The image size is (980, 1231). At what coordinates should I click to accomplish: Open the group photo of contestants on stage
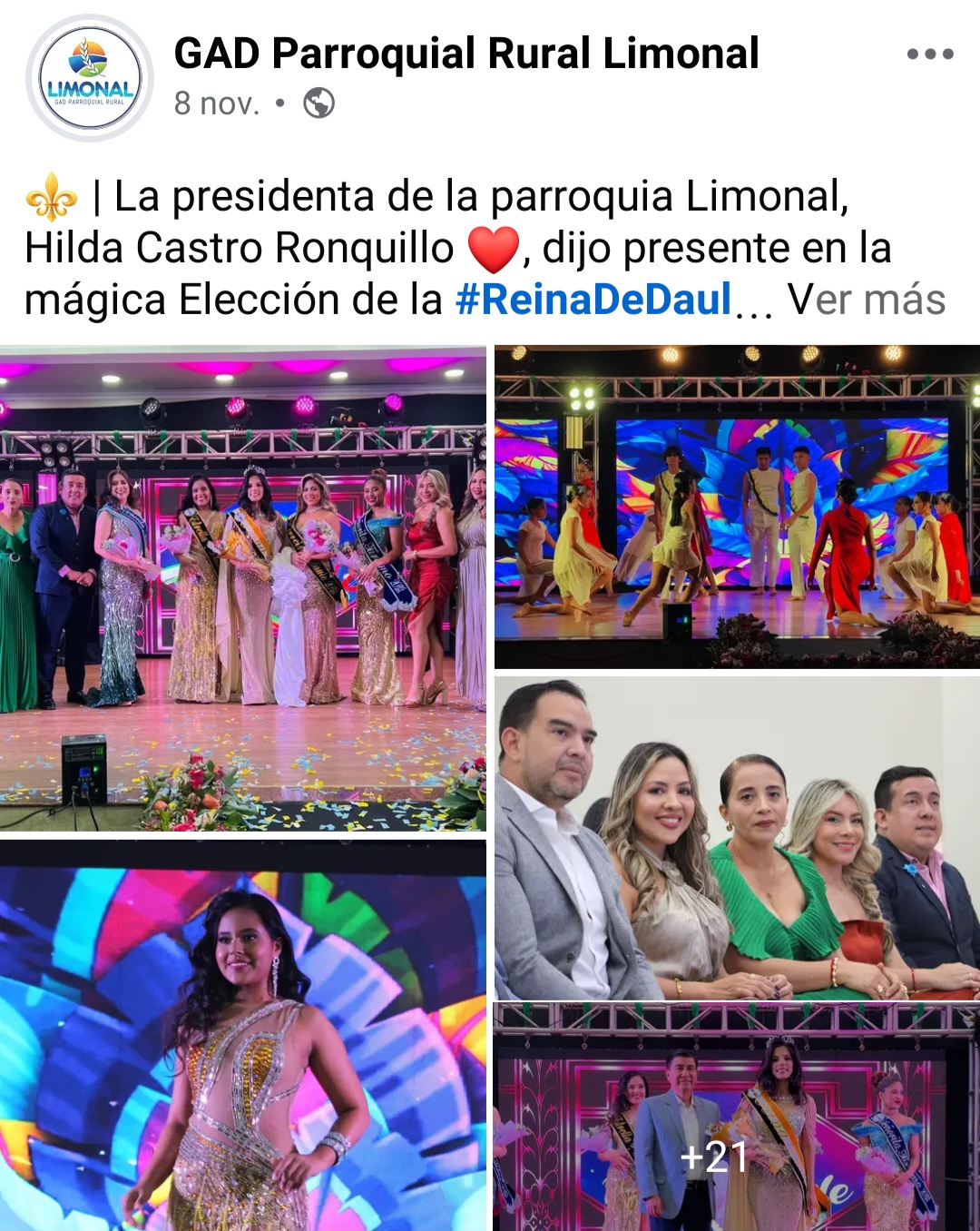pyautogui.click(x=243, y=588)
